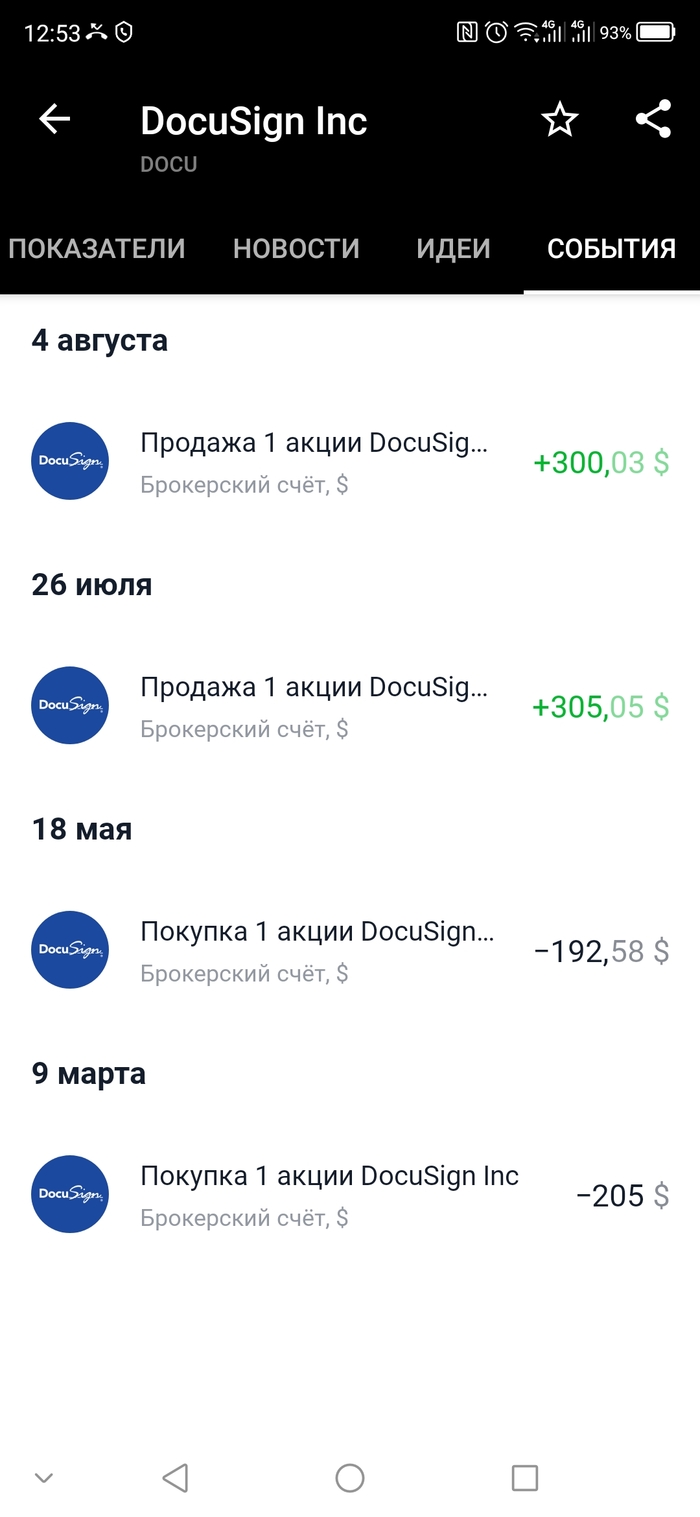Share the DocuSign Inc page
The height and width of the screenshot is (1517, 700).
coord(653,121)
